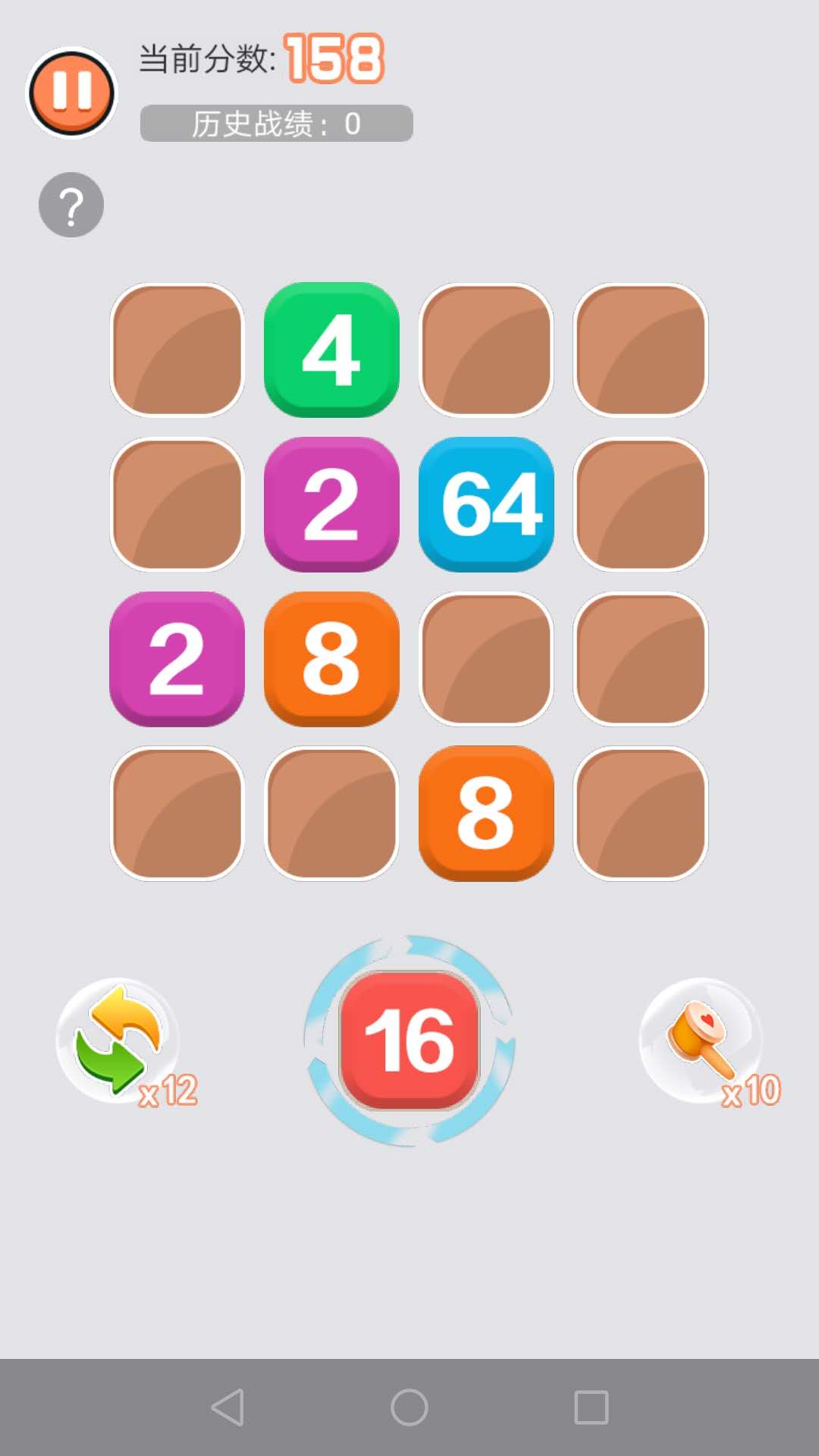
Task: Click the x10 counter next to hammer icon
Action: tap(753, 1092)
